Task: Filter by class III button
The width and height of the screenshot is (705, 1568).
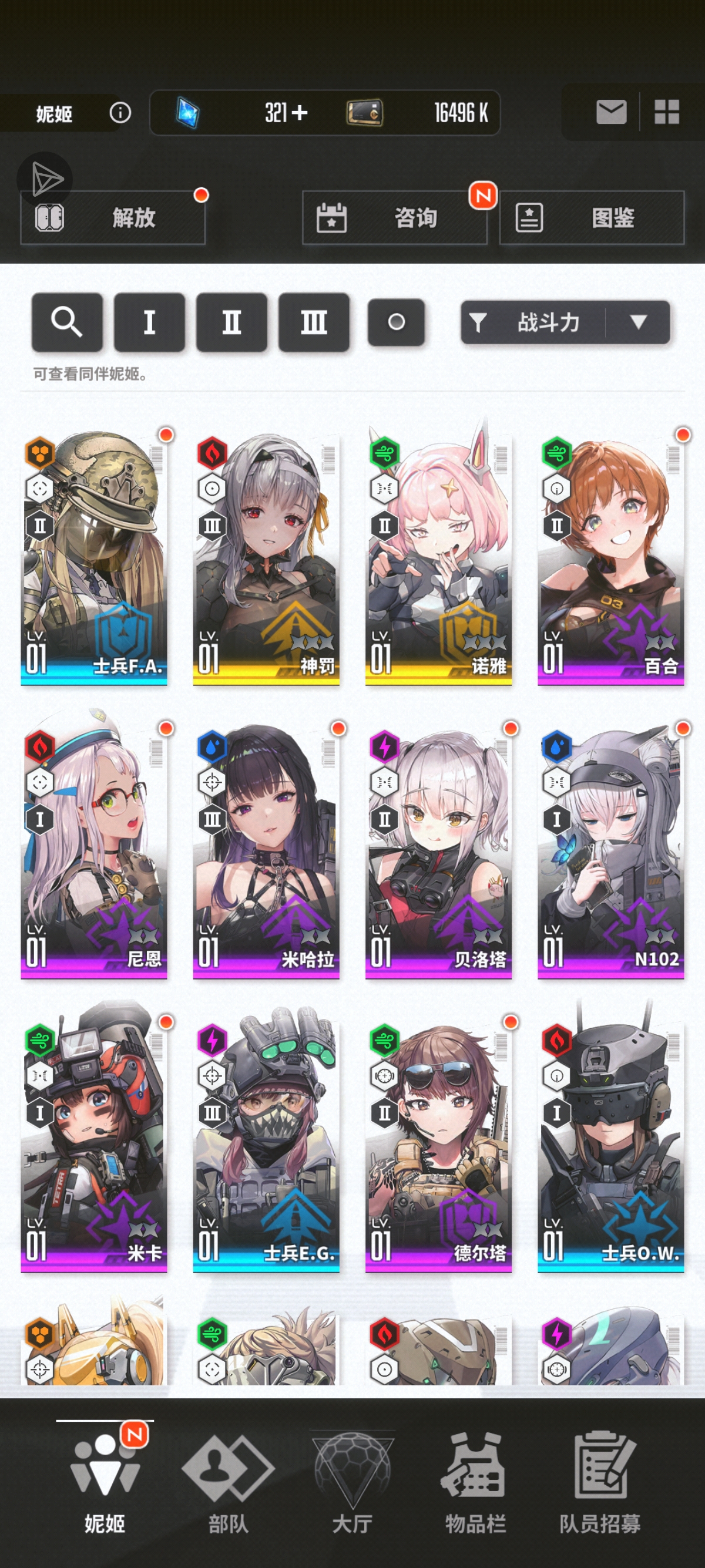Action: point(314,322)
